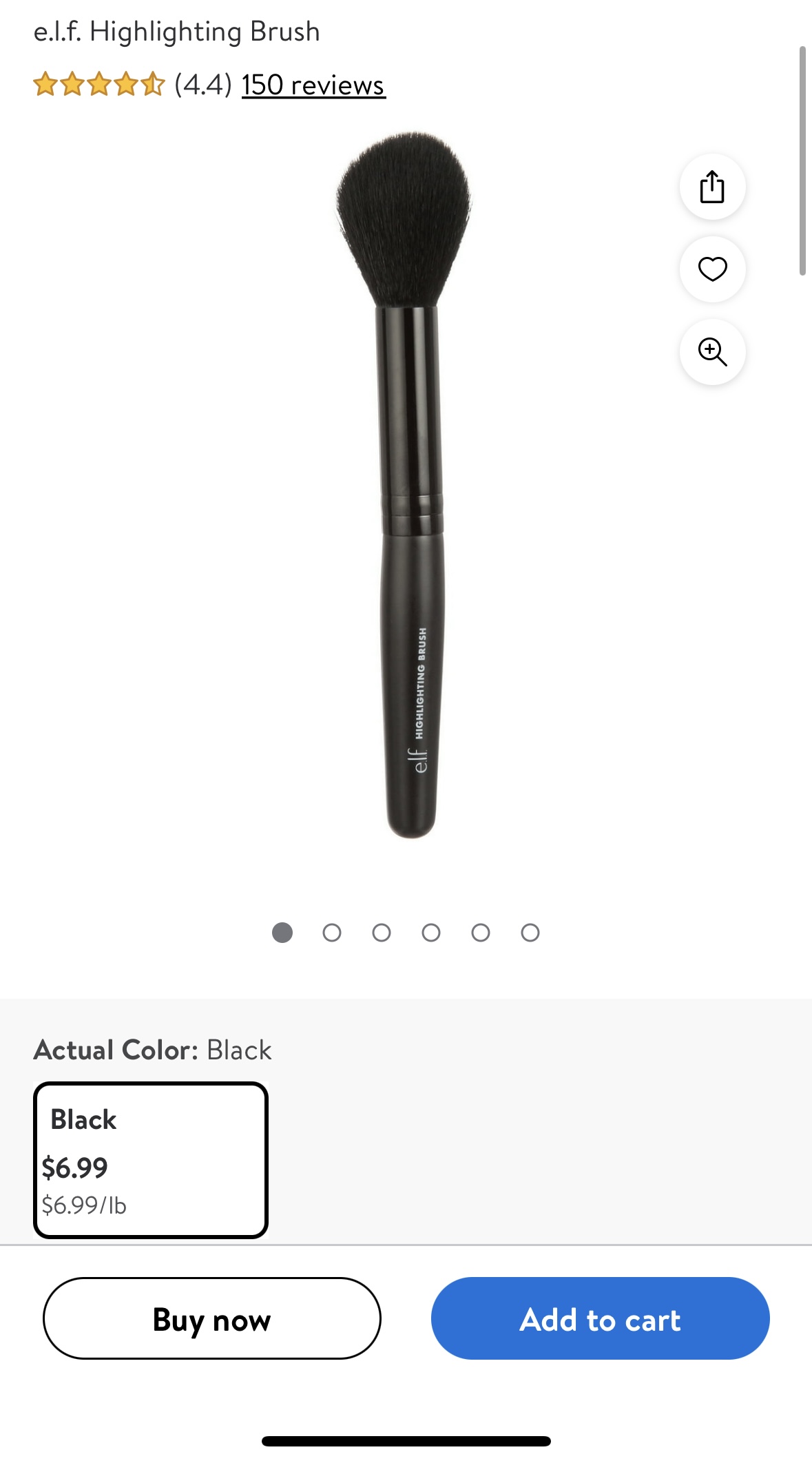Go to the last image indicator dot
Viewport: 812px width, 1463px height.
[530, 933]
